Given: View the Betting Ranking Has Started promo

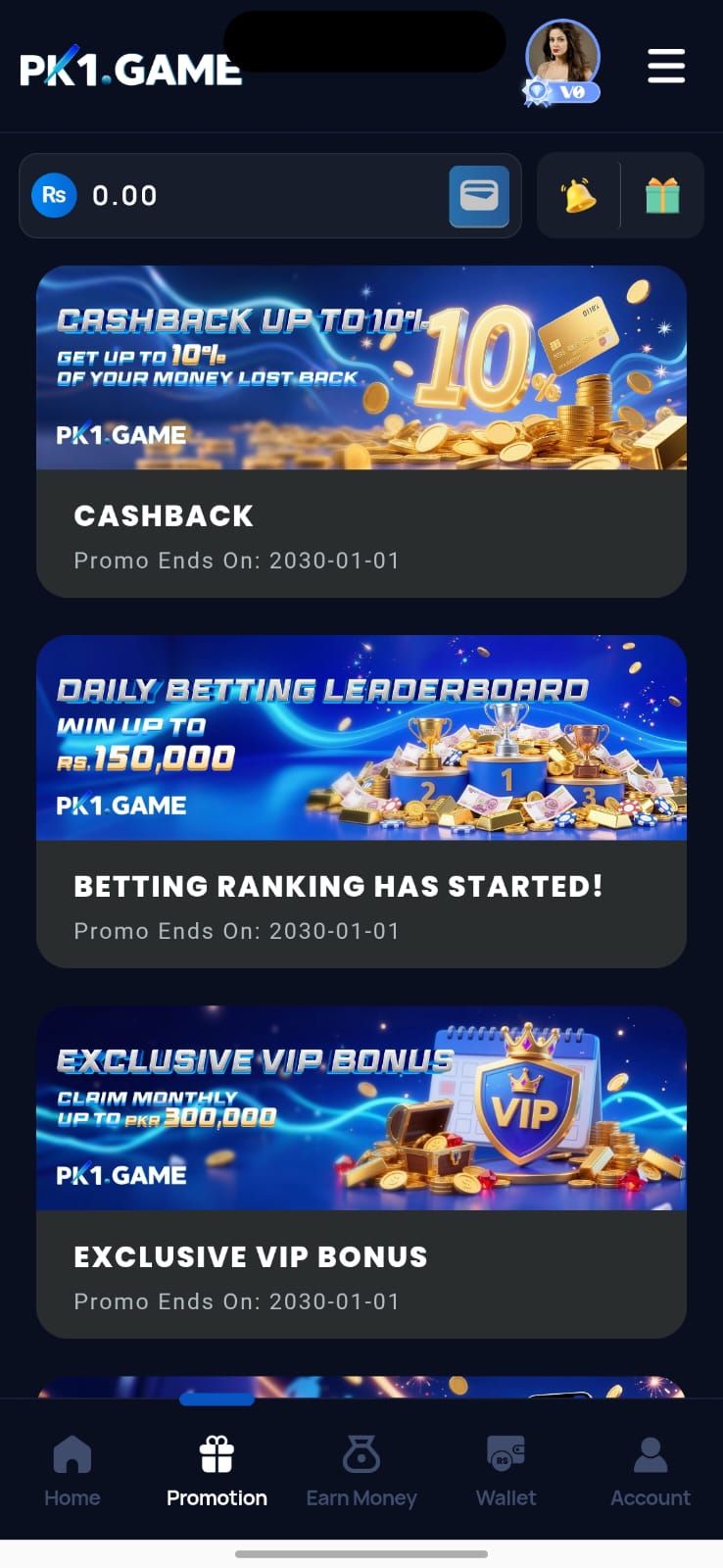Looking at the screenshot, I should [x=361, y=802].
